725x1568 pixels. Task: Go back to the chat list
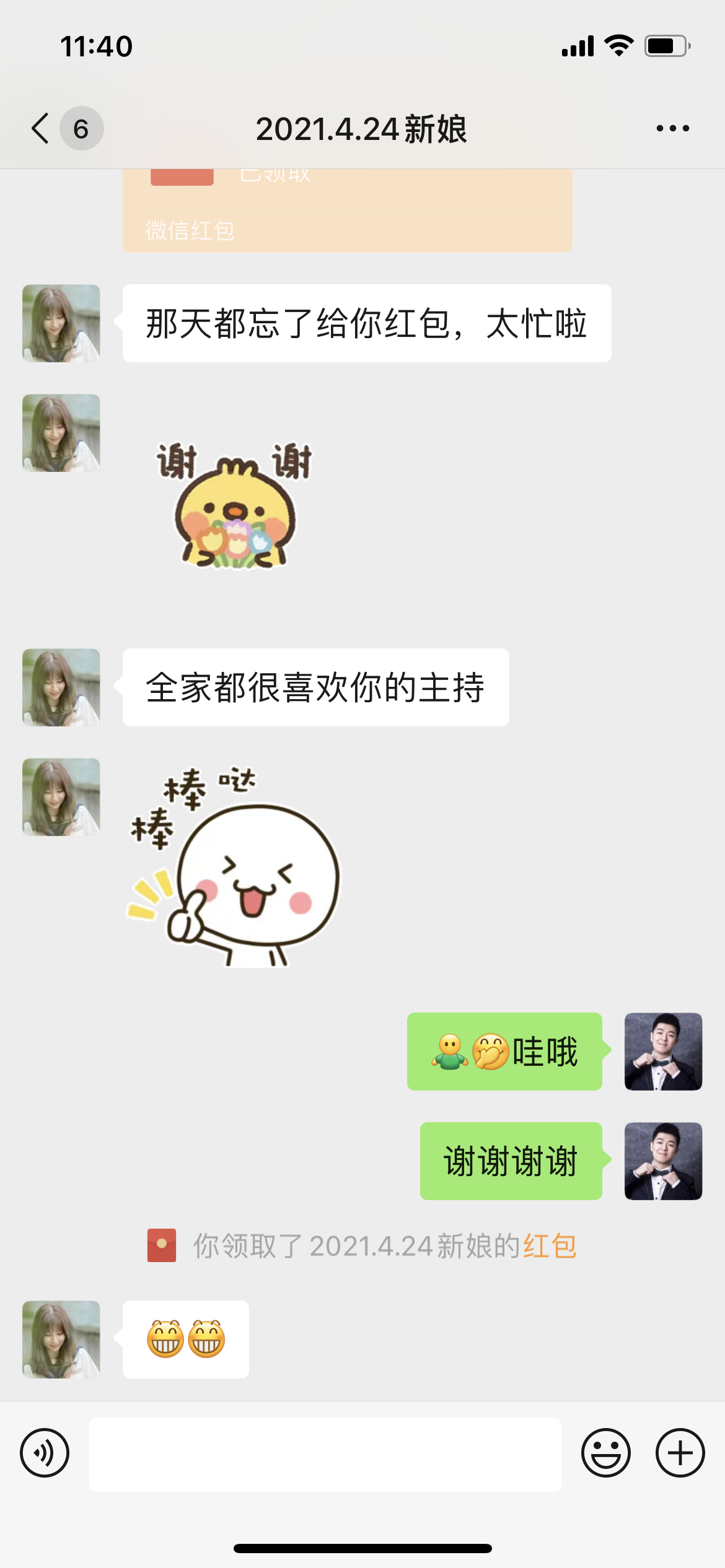tap(41, 129)
